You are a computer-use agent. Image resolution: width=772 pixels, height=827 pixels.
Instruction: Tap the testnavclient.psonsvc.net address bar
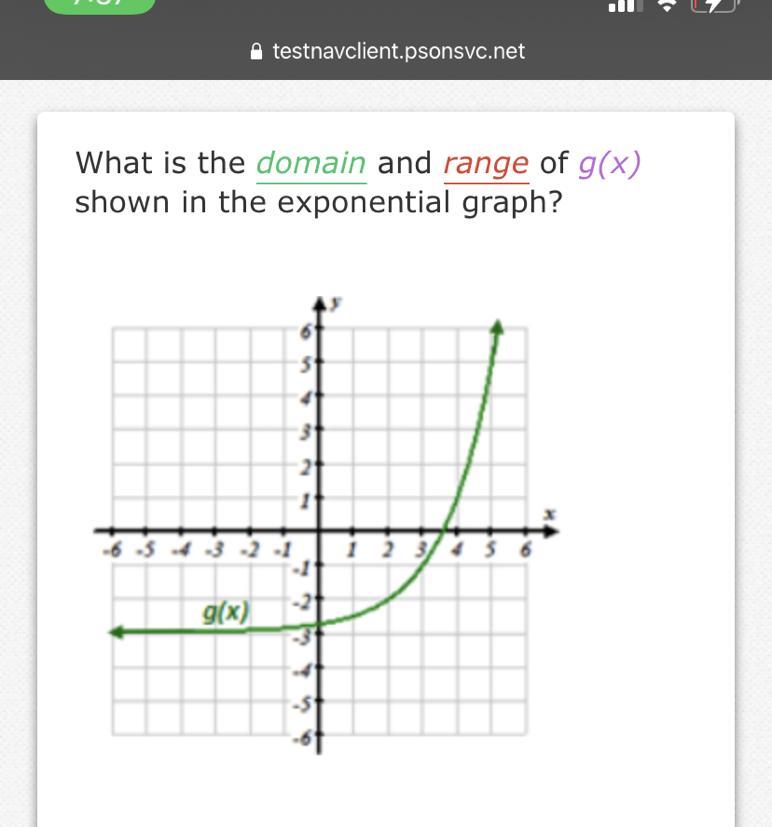coord(388,51)
